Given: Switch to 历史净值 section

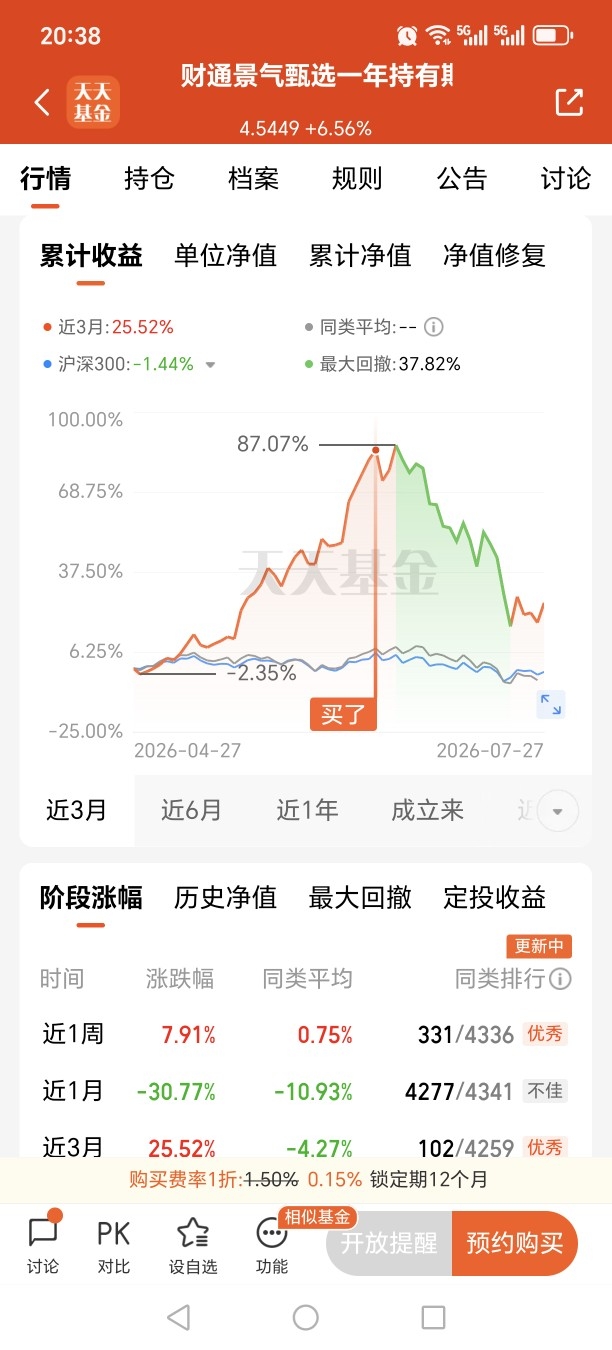Looking at the screenshot, I should [x=225, y=898].
